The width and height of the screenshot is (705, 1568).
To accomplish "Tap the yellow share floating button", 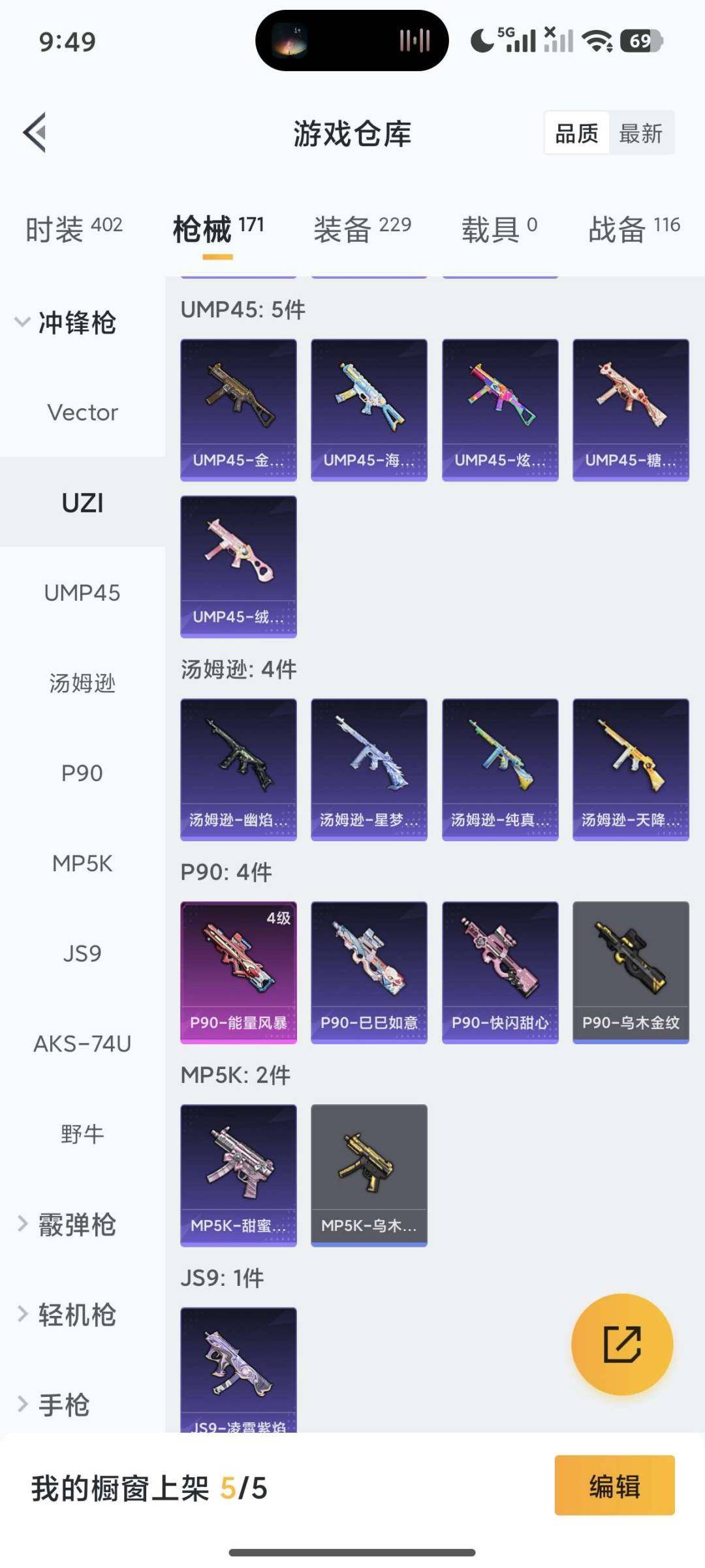I will 621,1344.
